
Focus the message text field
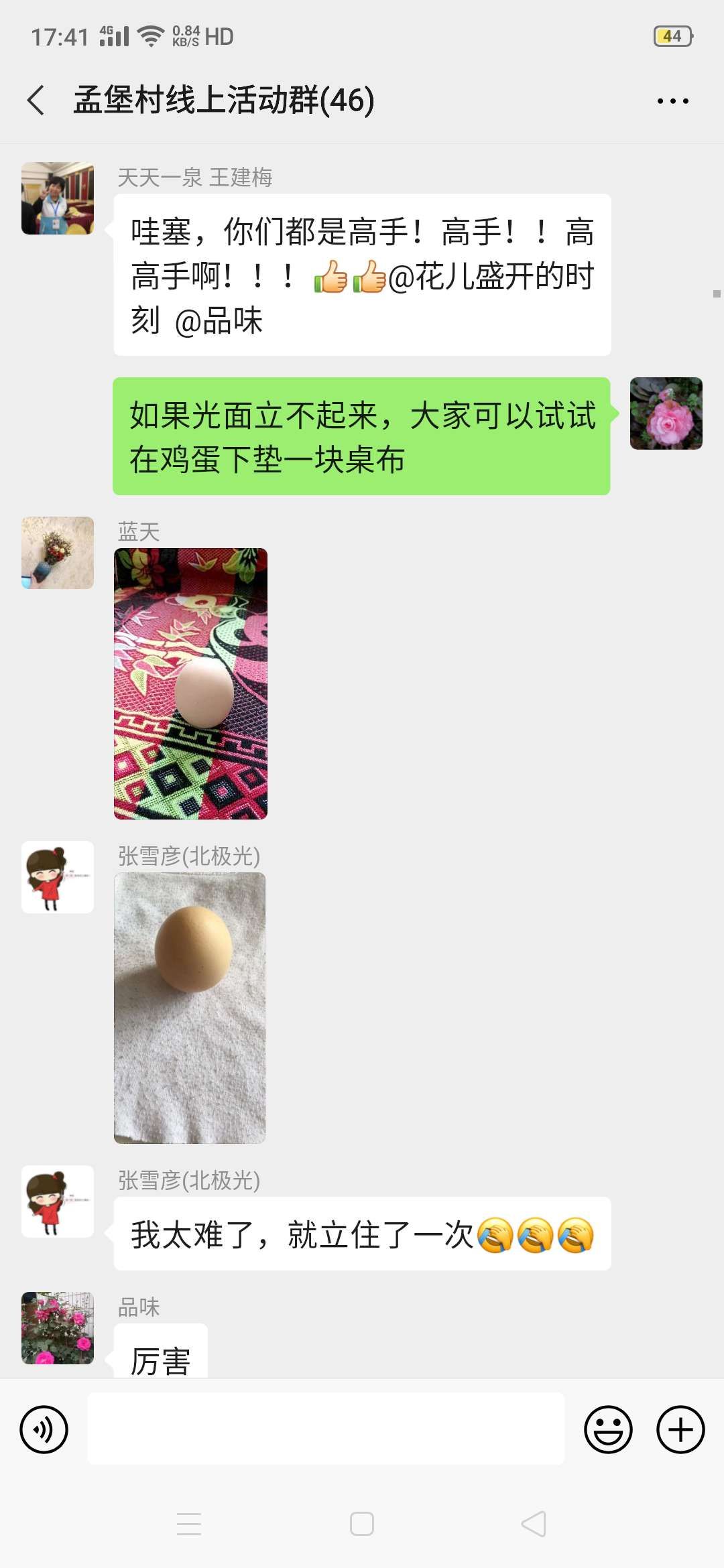[326, 1428]
